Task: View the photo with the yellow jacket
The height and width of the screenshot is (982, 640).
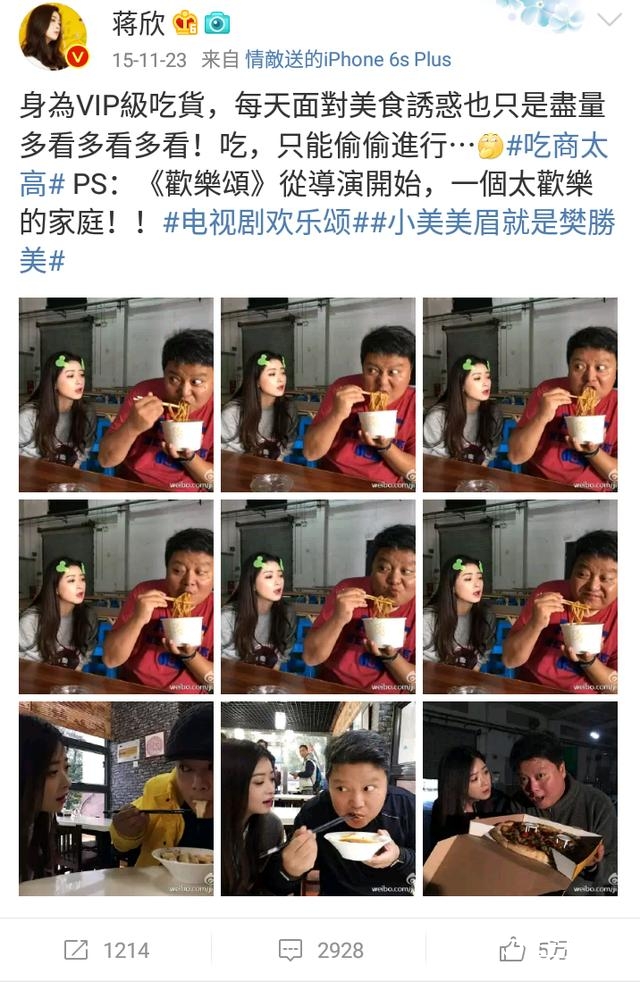Action: coord(116,798)
